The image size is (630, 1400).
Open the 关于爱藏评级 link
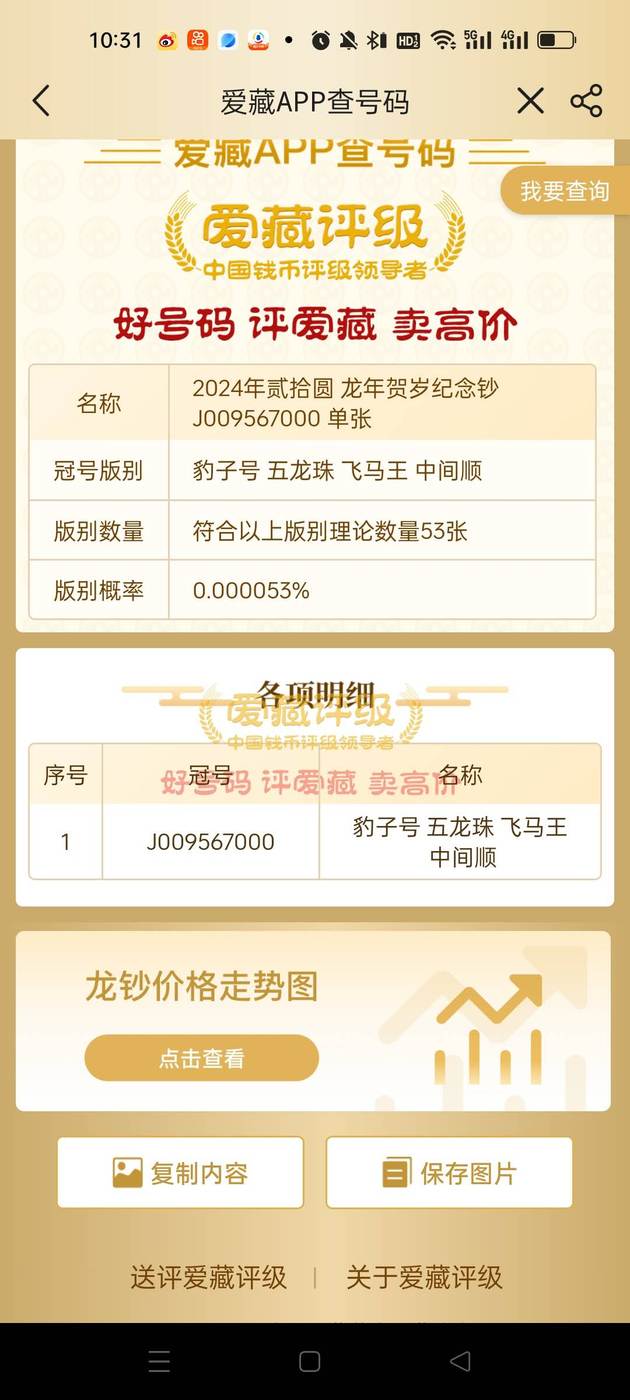click(424, 1277)
